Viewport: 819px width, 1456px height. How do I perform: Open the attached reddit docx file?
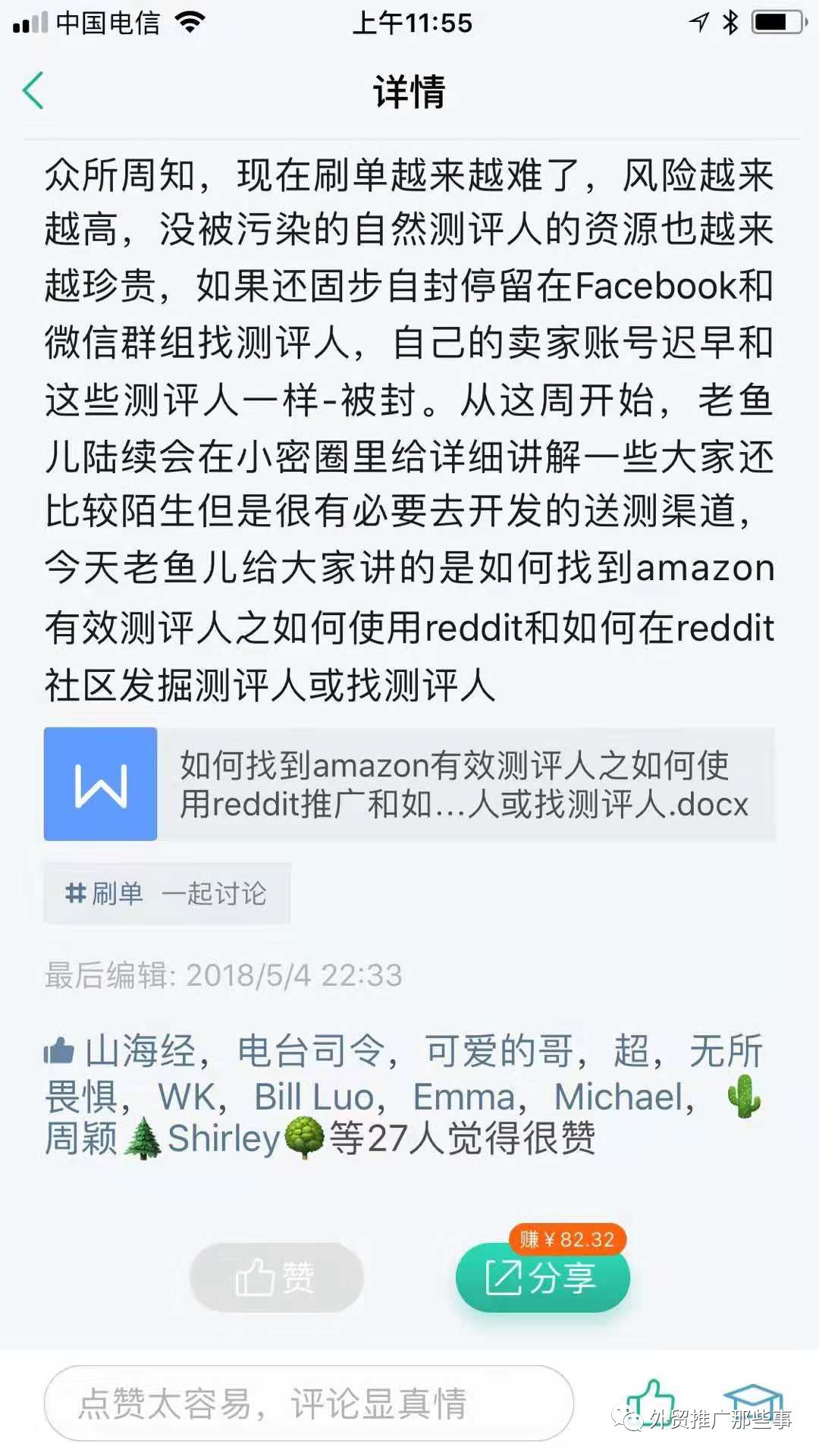(409, 784)
